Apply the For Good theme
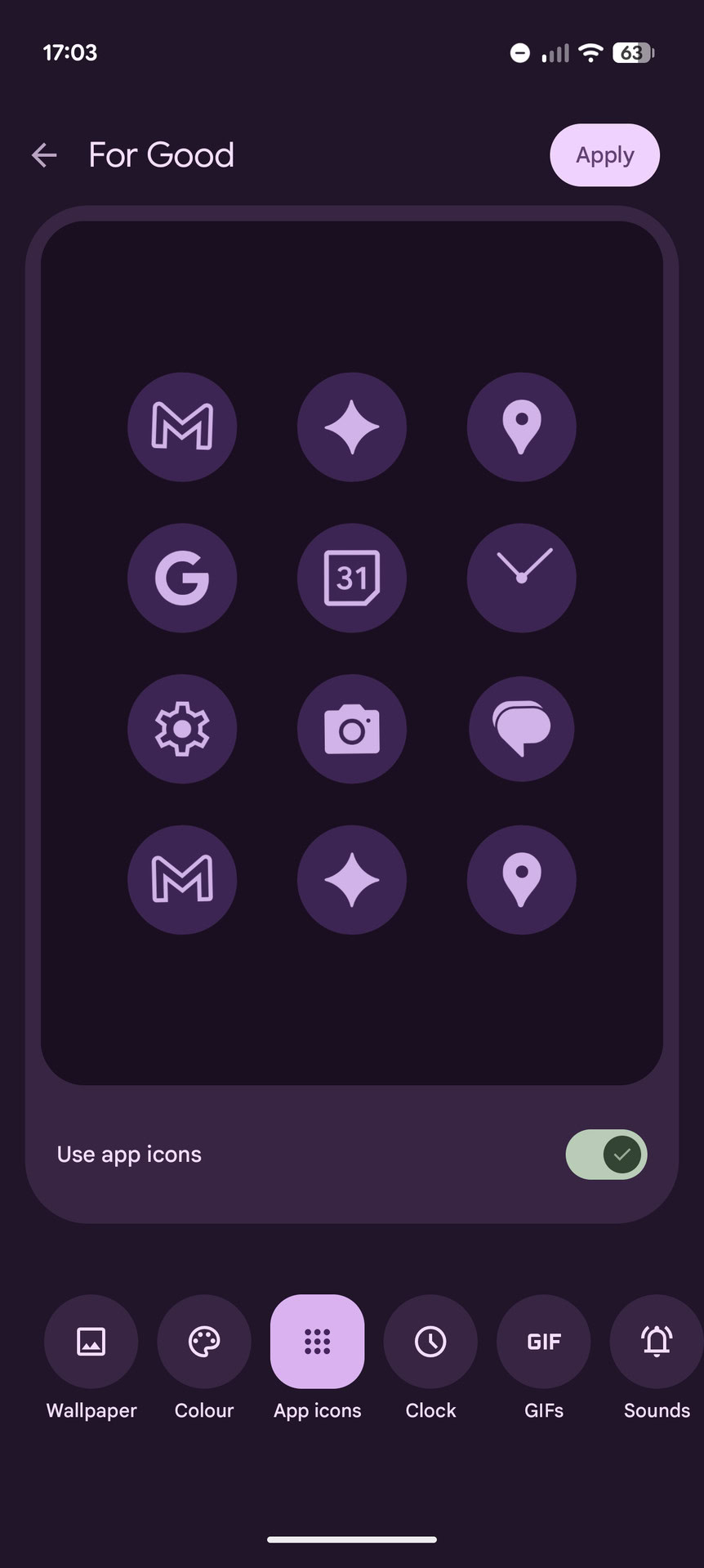This screenshot has width=704, height=1568. (604, 155)
